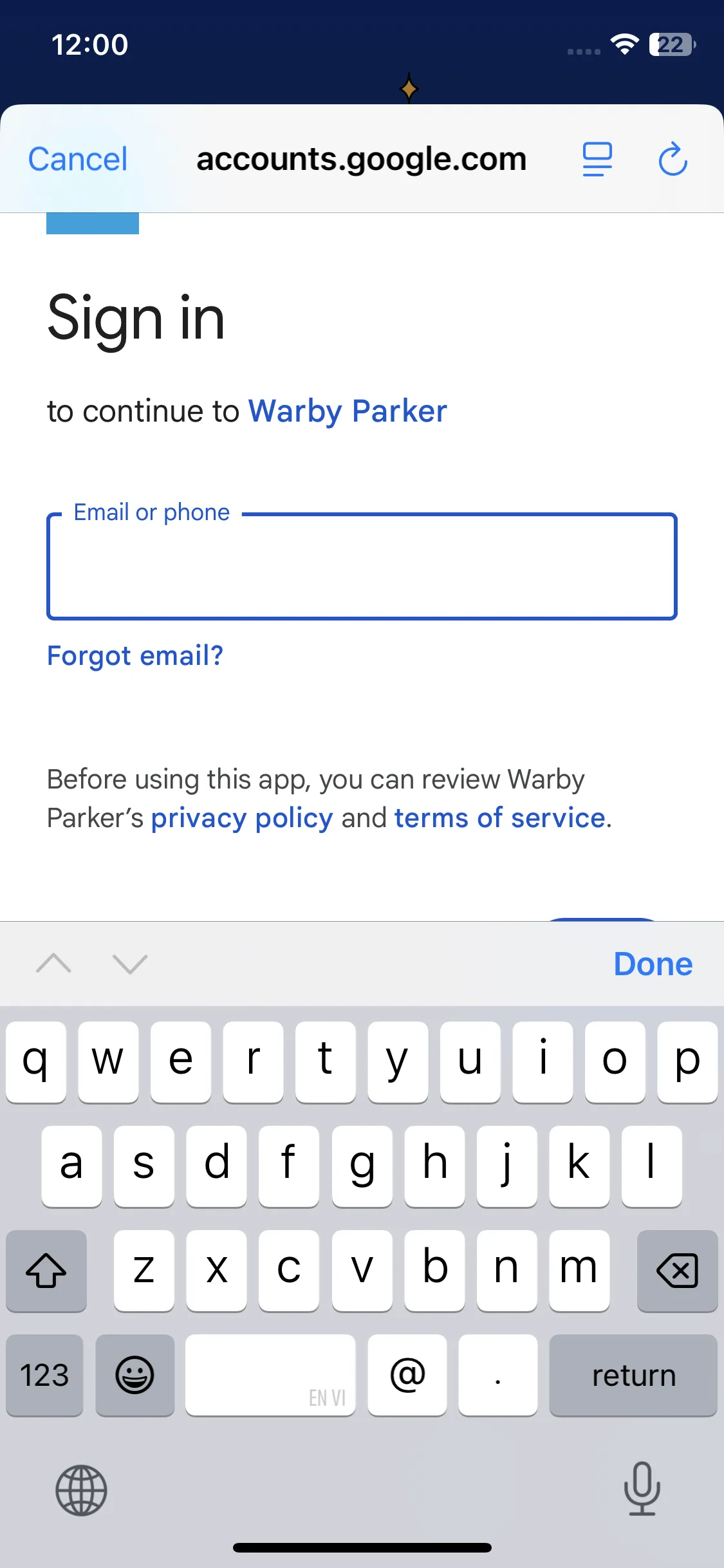Reload the accounts.google.com page
The height and width of the screenshot is (1568, 724).
click(673, 159)
